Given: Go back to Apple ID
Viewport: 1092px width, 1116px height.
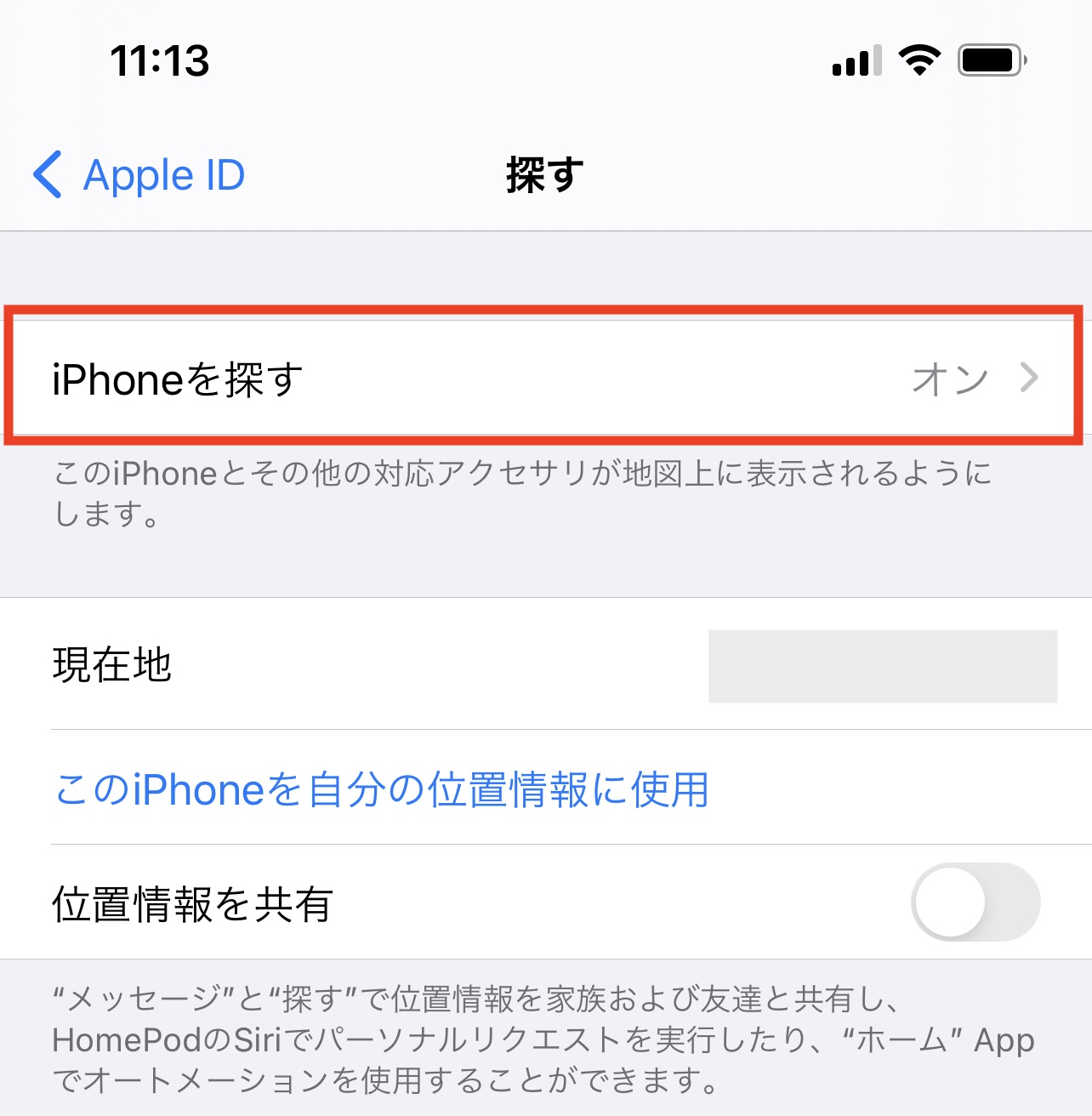Looking at the screenshot, I should pos(140,175).
